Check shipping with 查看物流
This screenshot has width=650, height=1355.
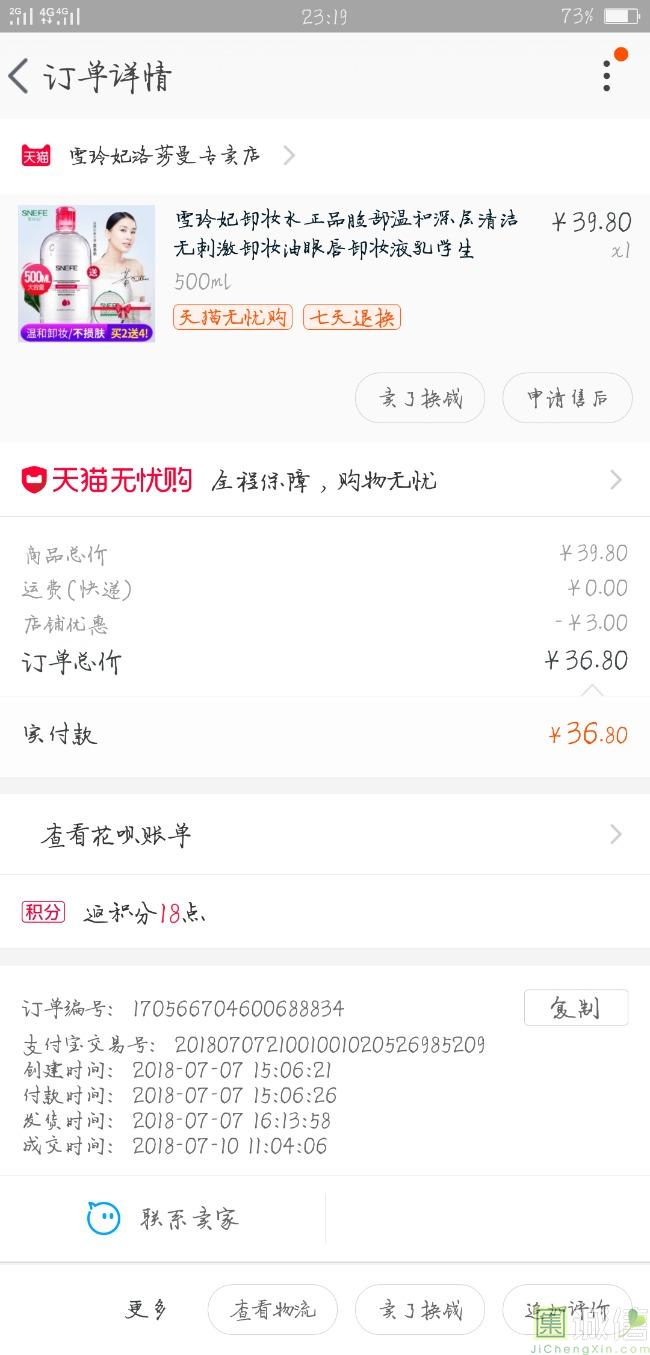(x=272, y=1309)
